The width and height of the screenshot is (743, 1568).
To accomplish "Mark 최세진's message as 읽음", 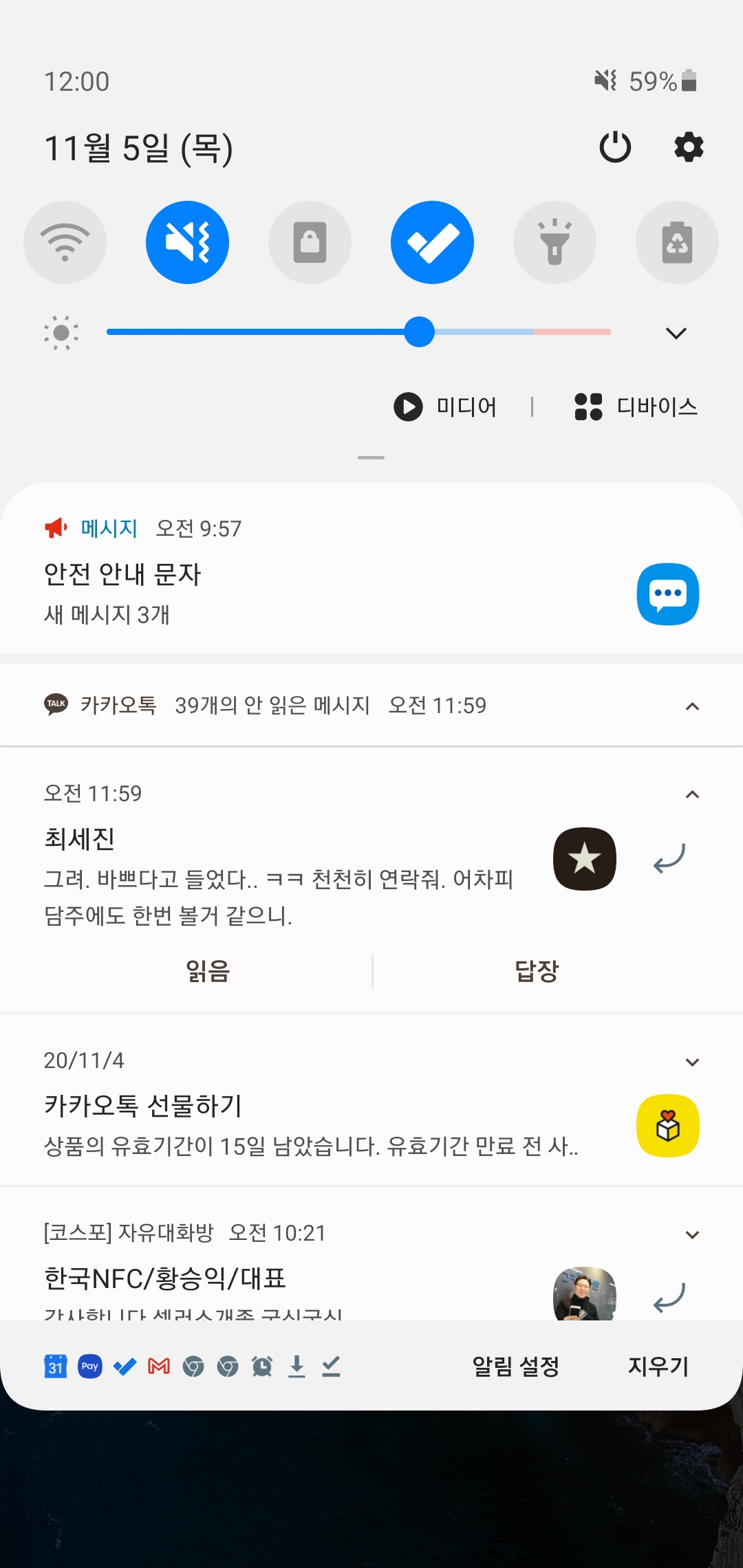I will pyautogui.click(x=207, y=971).
